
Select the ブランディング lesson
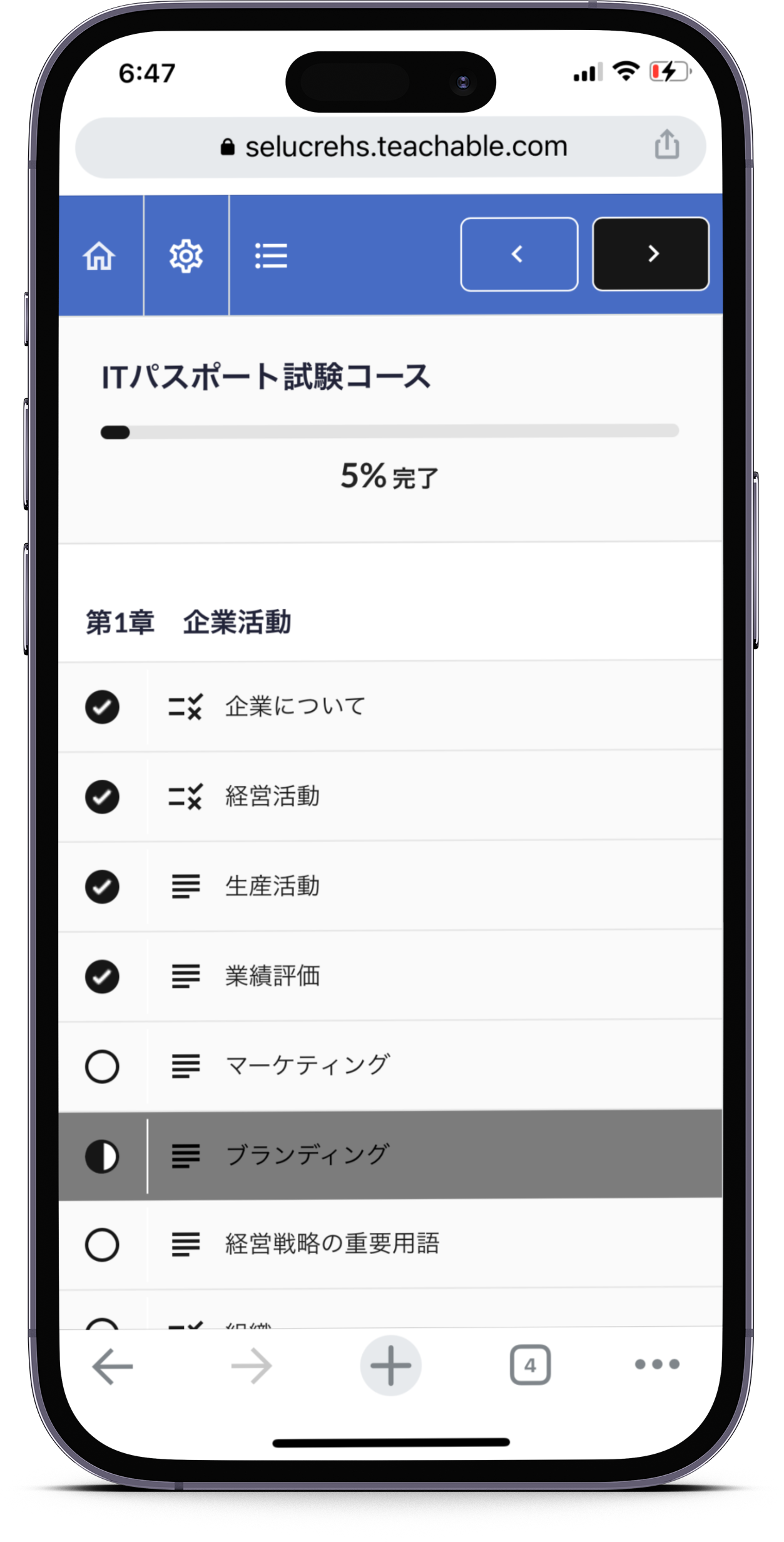pos(308,1156)
